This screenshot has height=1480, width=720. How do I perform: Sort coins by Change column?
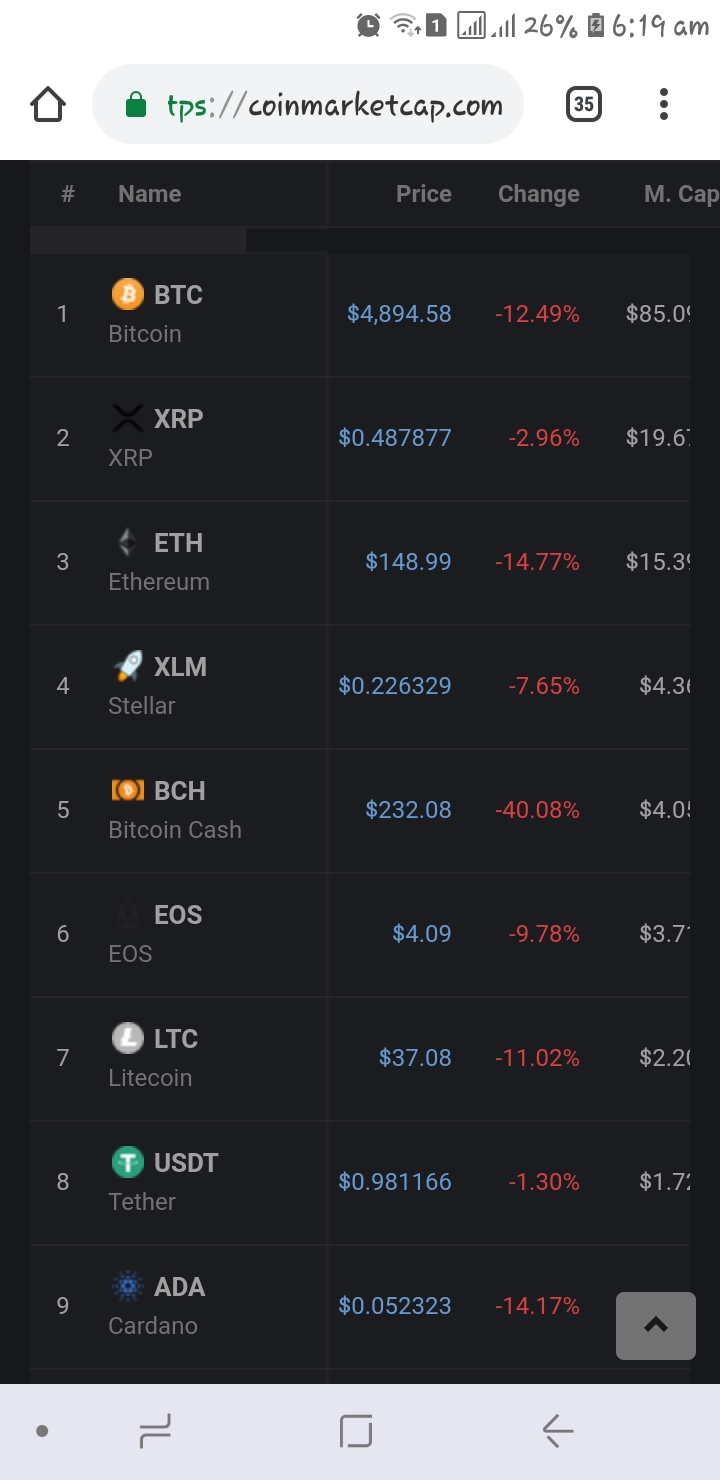pos(538,193)
